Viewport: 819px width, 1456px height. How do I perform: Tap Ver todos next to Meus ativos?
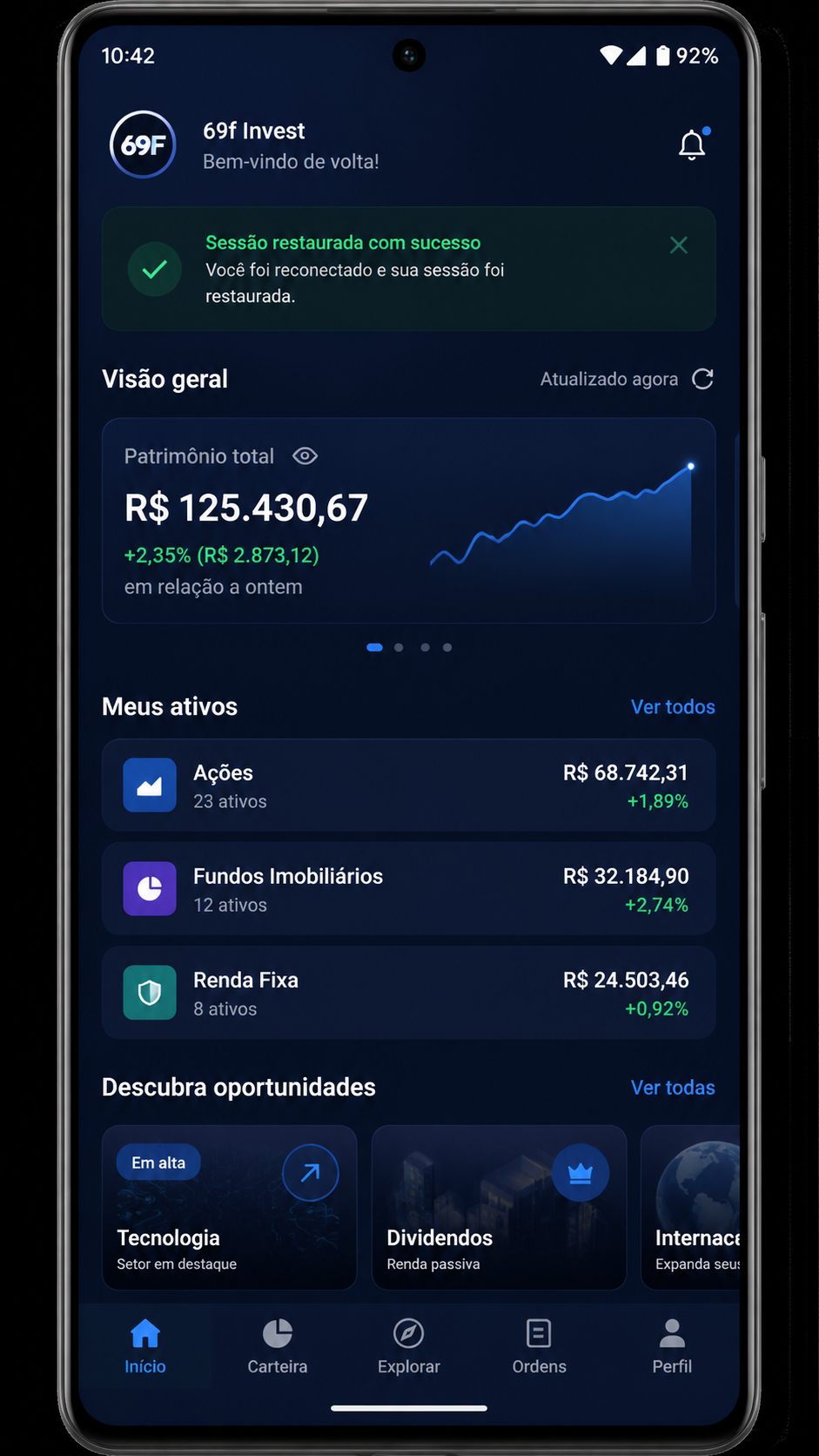pos(673,707)
